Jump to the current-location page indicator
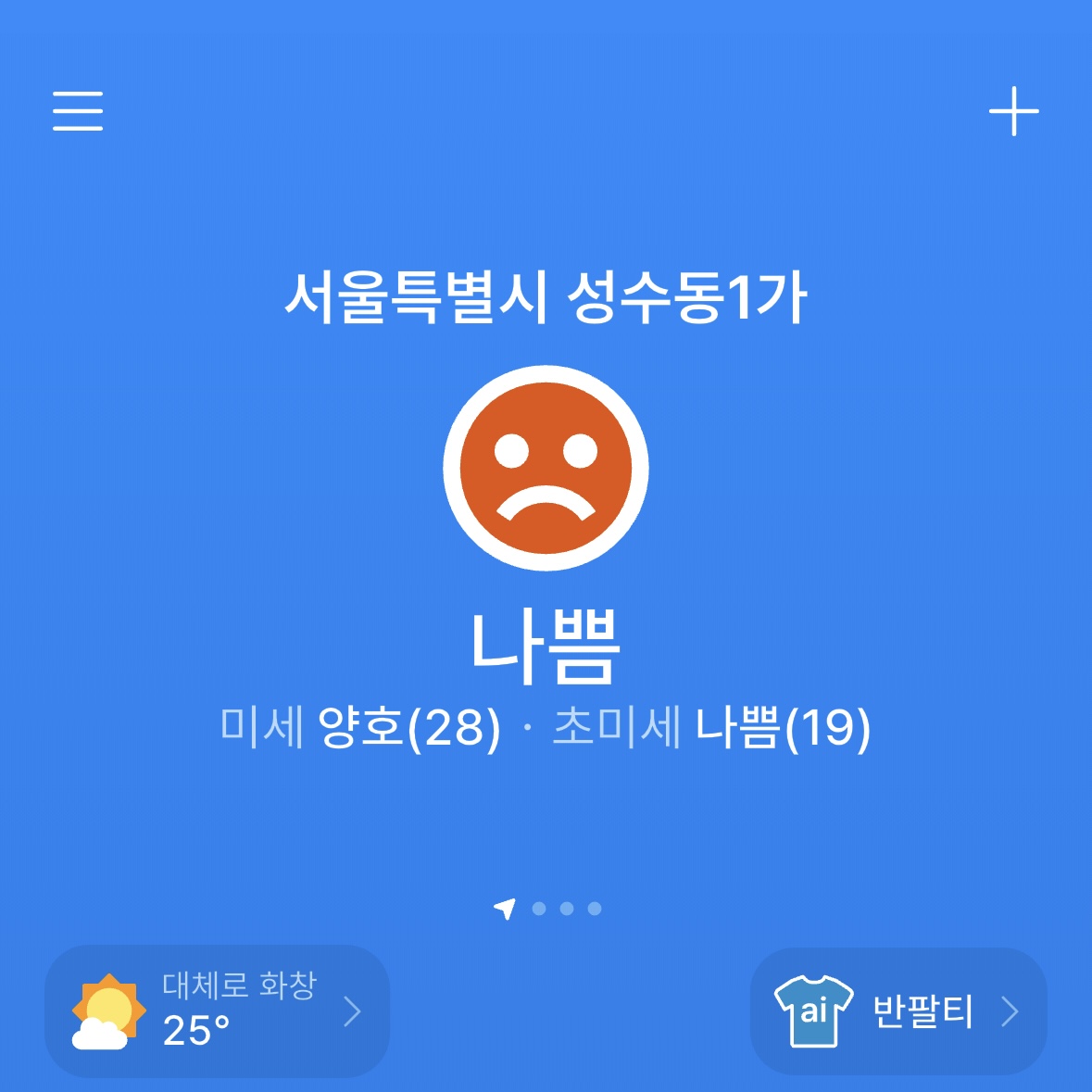The image size is (1092, 1092). [506, 908]
